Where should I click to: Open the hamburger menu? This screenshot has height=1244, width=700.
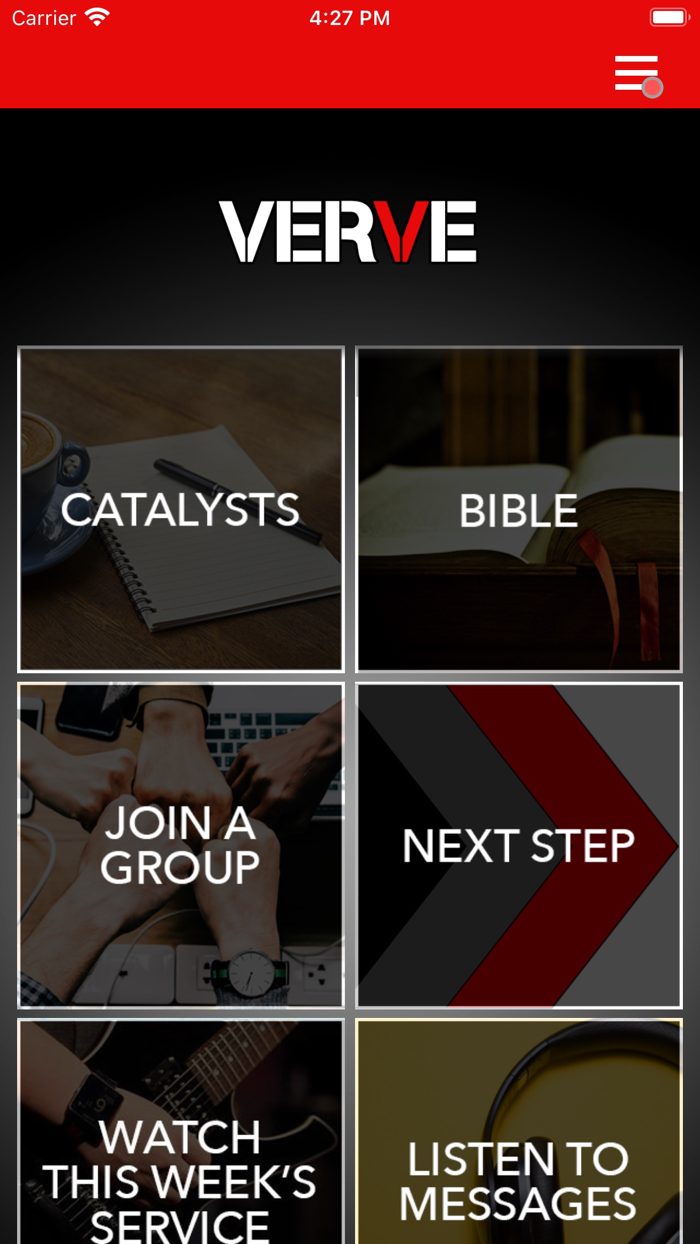(x=636, y=74)
